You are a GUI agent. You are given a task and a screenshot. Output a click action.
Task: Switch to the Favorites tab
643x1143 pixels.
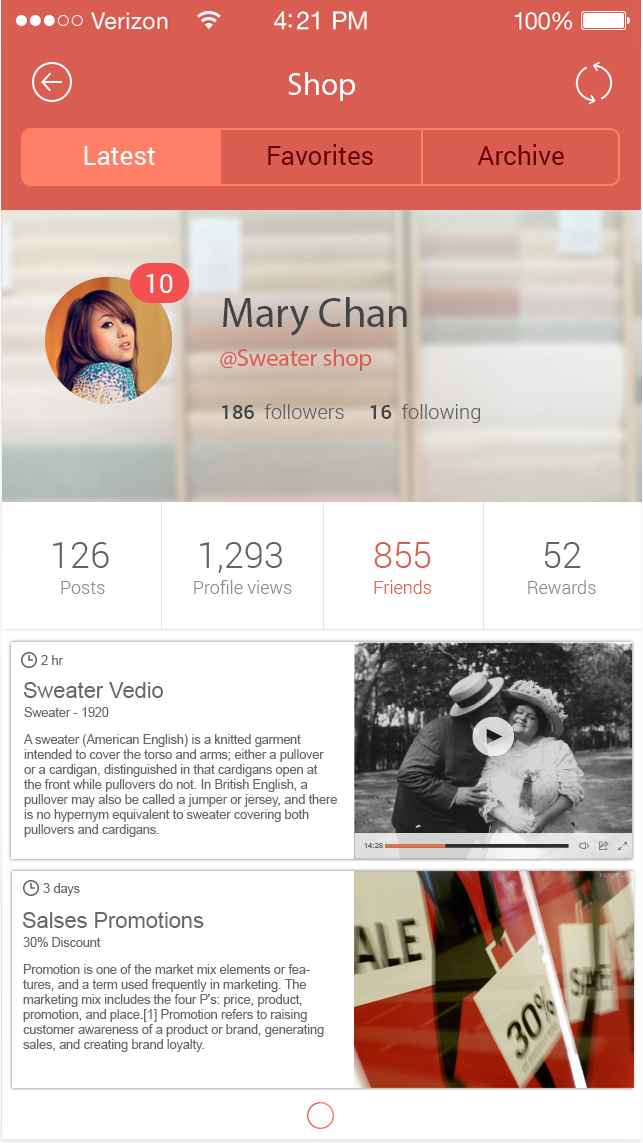coord(320,157)
